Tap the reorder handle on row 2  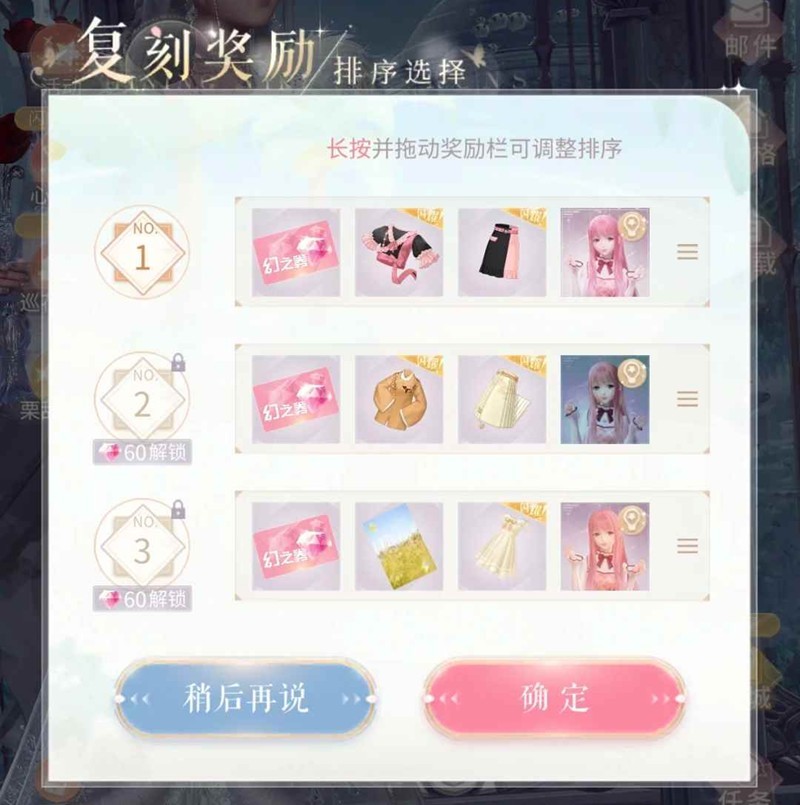click(x=687, y=399)
